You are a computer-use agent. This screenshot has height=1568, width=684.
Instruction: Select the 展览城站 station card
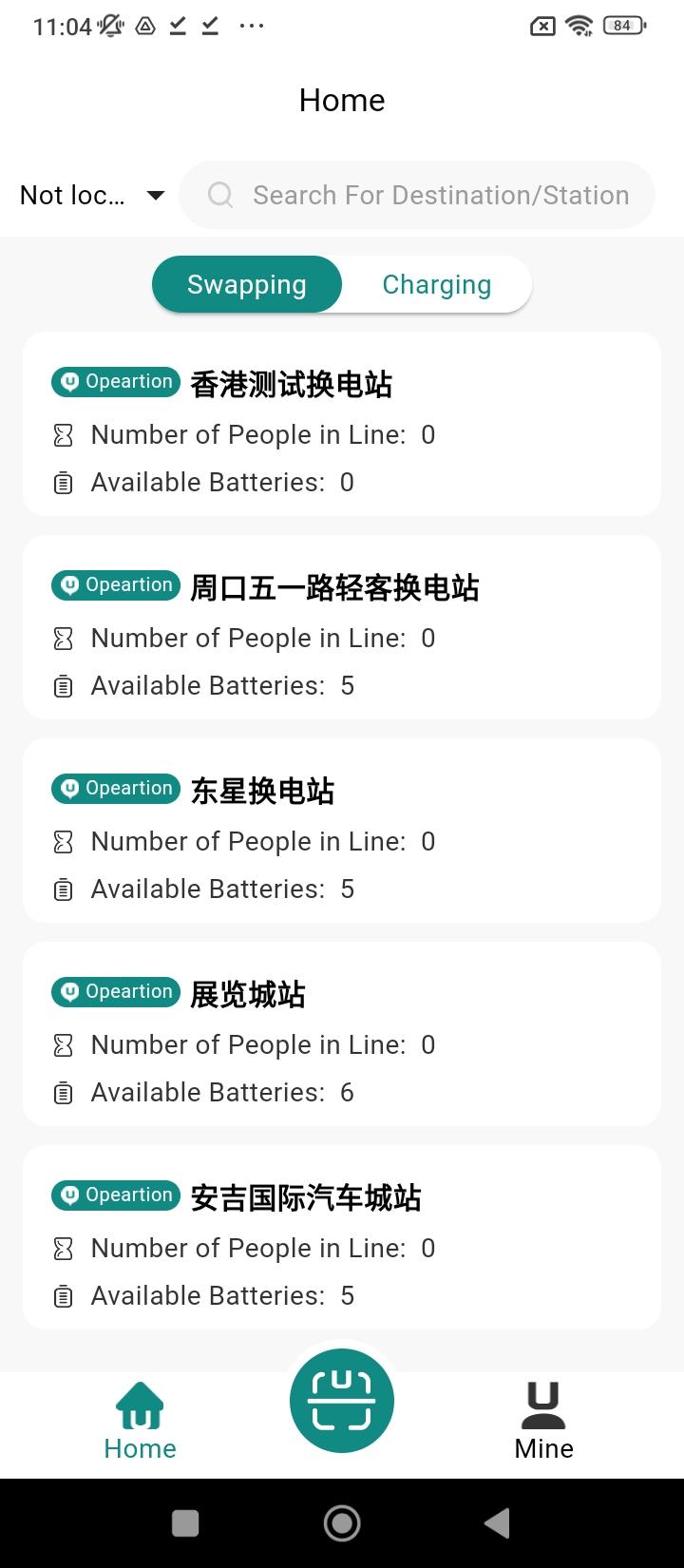coord(342,1033)
